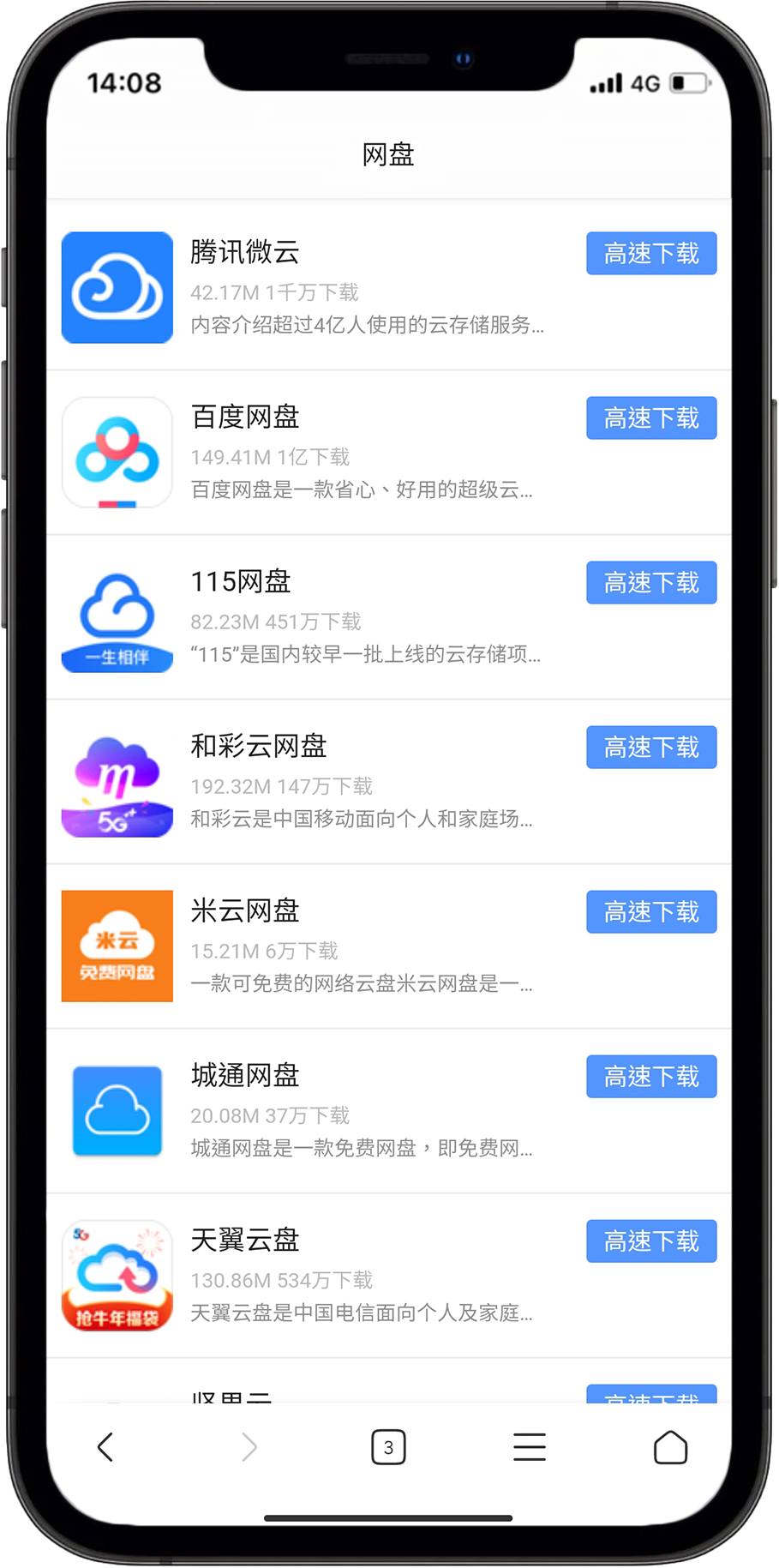
Task: Download 腾讯微云 with 高速下载
Action: [x=651, y=254]
